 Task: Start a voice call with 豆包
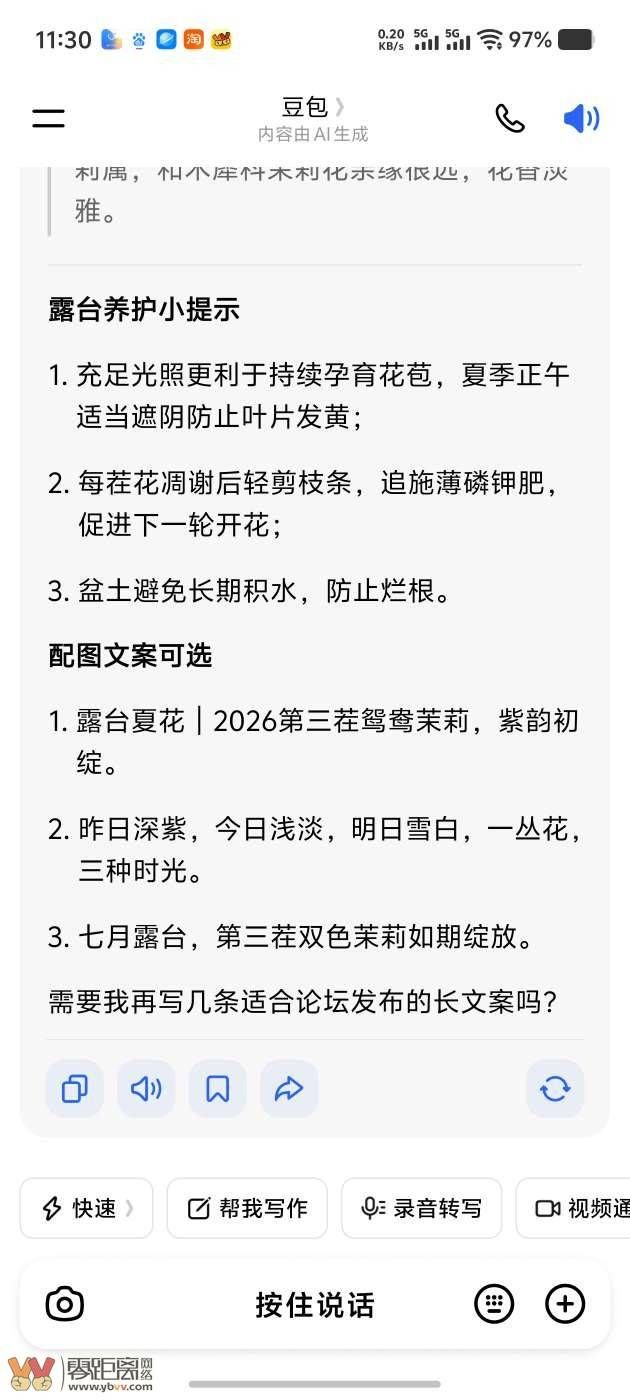(x=510, y=118)
